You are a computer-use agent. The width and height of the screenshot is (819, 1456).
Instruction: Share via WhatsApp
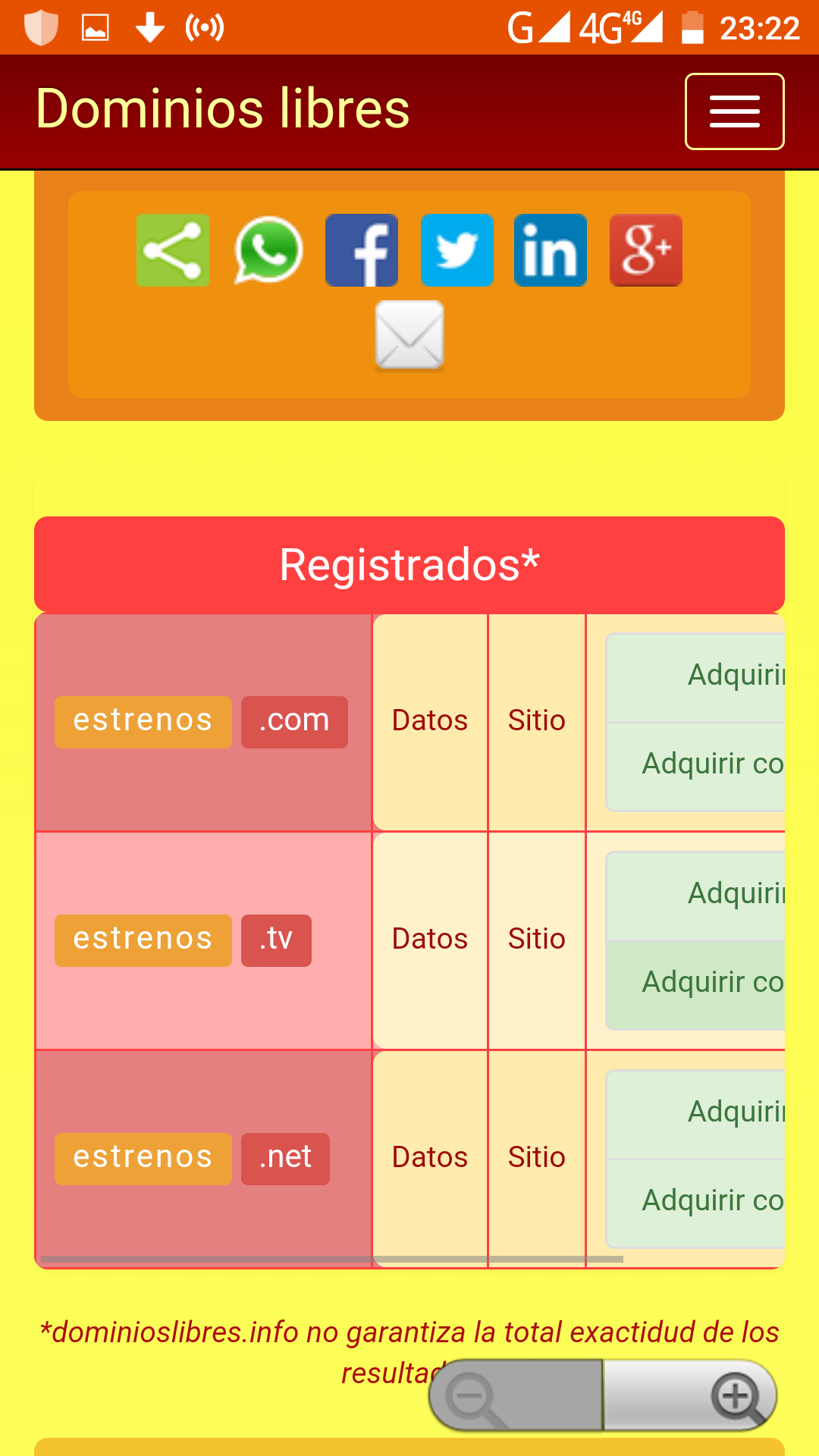[x=268, y=250]
